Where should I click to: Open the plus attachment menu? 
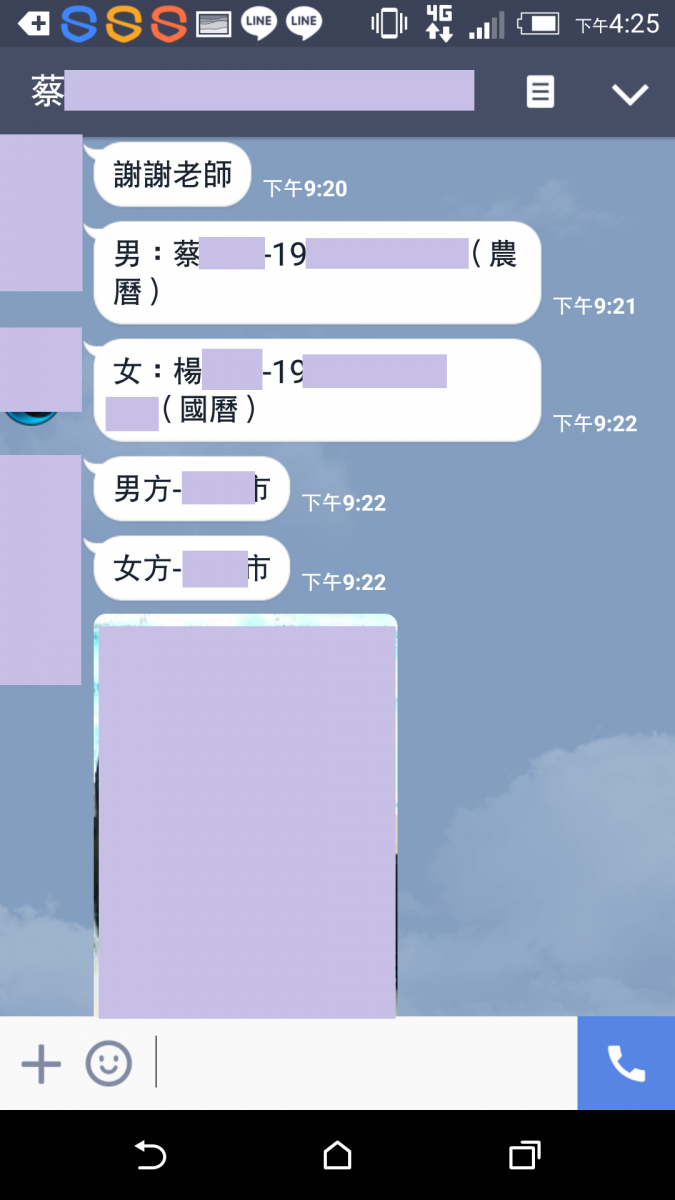[x=41, y=1064]
